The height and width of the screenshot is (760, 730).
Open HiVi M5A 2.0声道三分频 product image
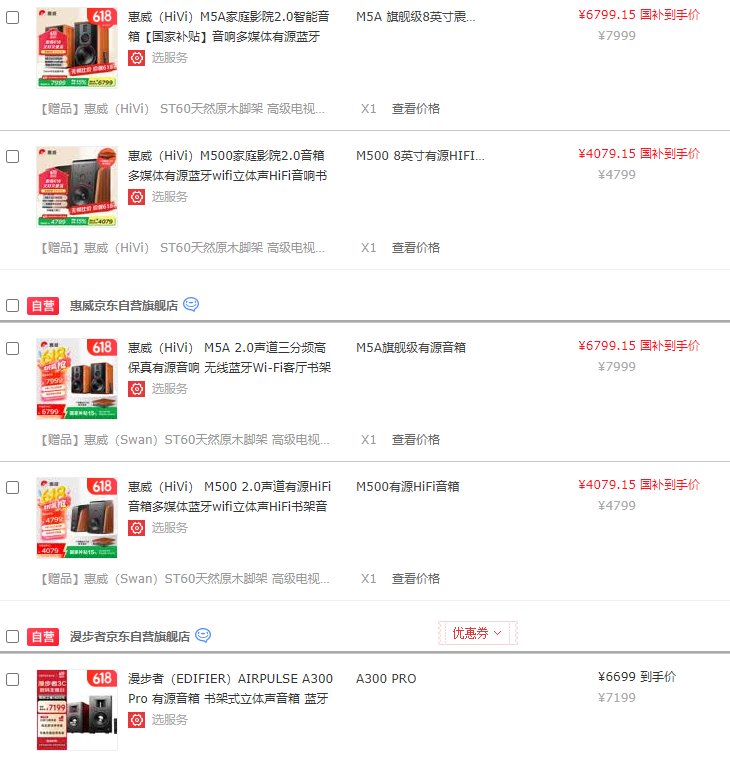pos(77,378)
